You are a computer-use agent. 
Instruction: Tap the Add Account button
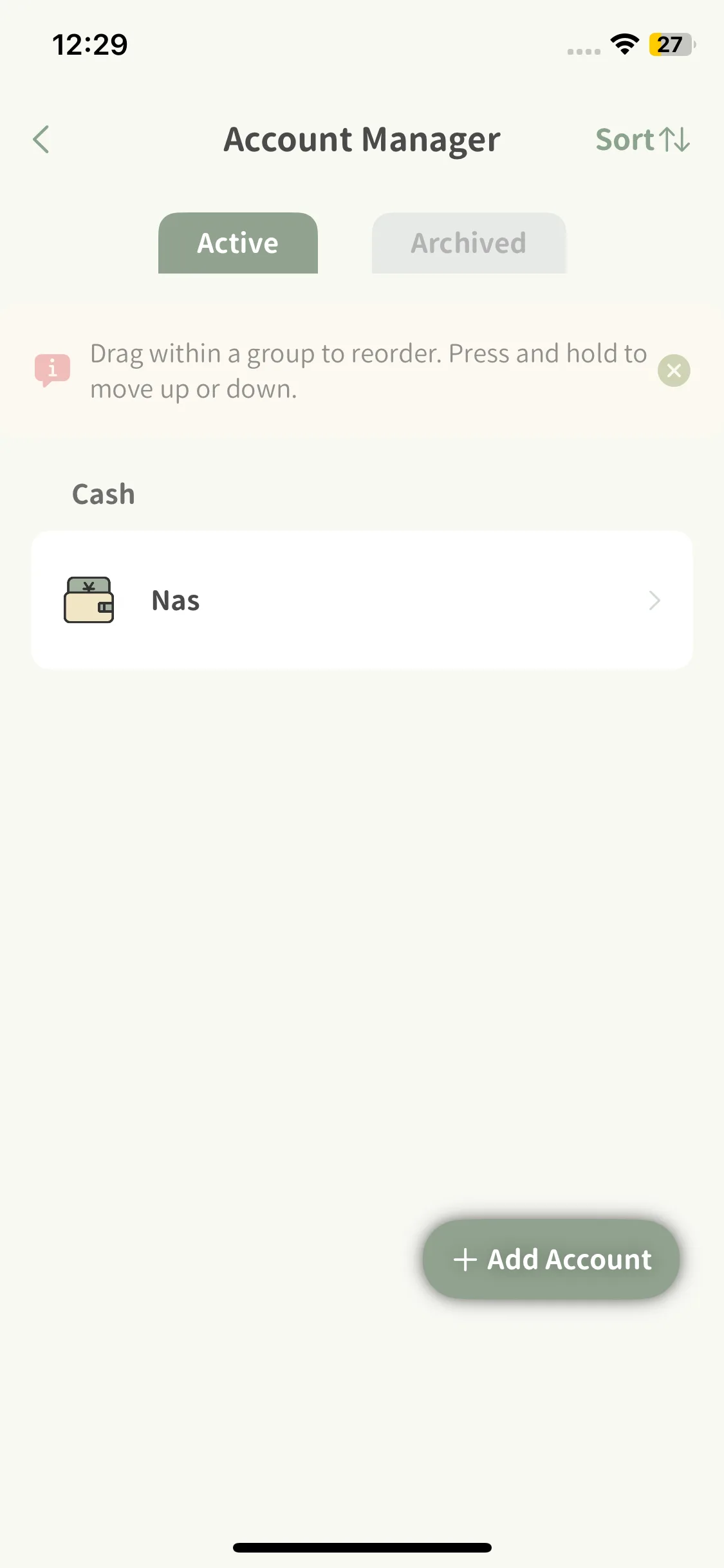tap(551, 1259)
